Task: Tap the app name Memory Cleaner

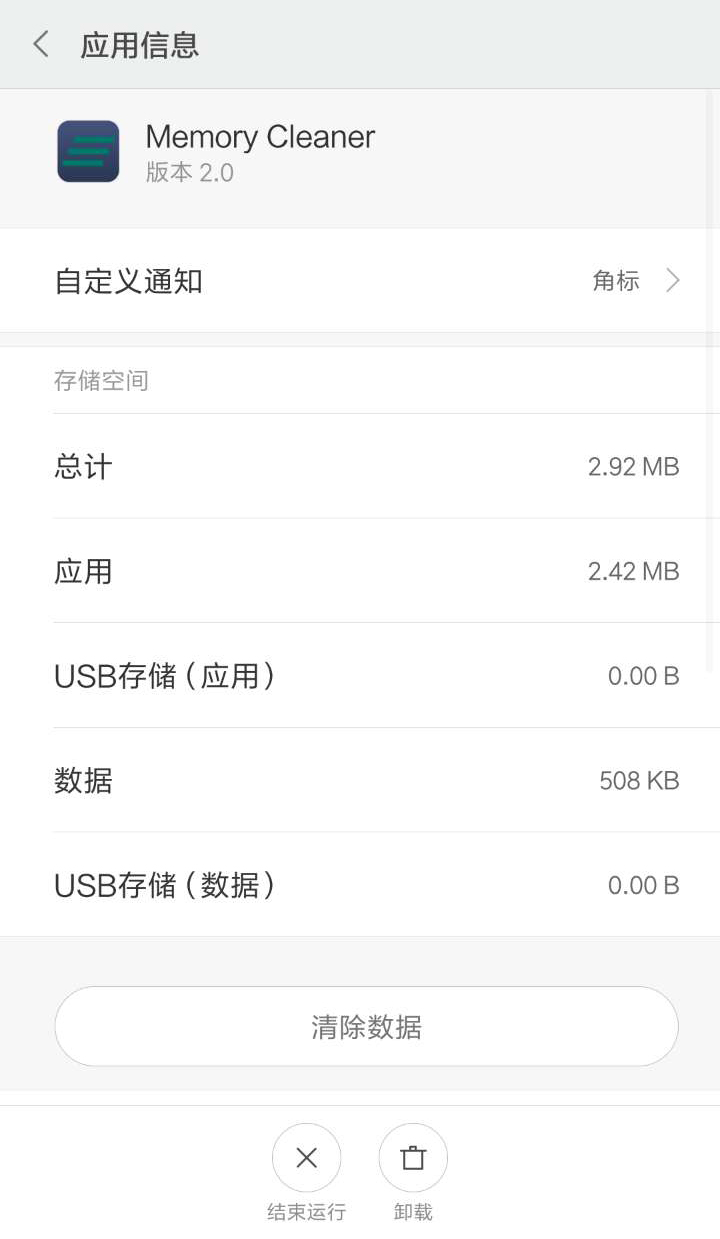Action: 260,136
